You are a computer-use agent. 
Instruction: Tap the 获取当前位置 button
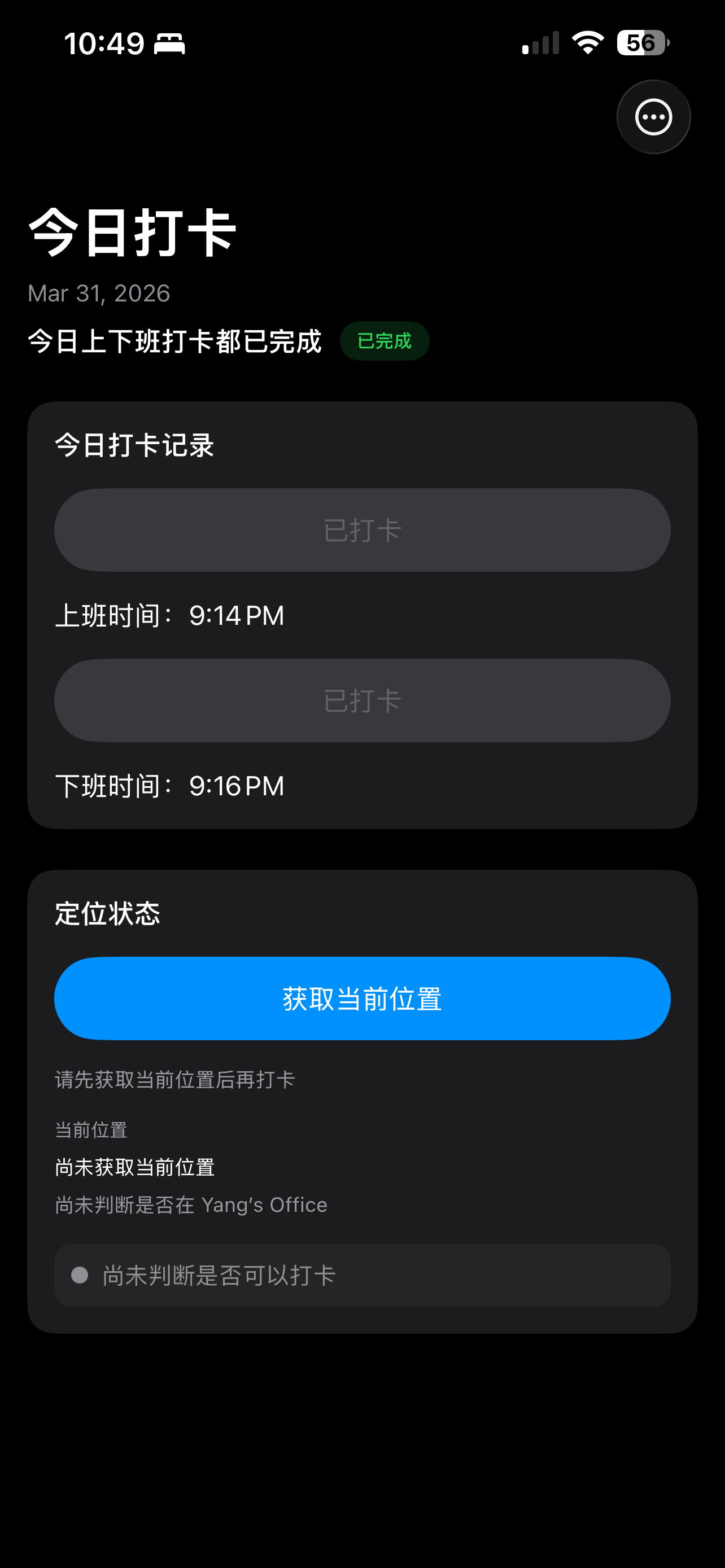click(362, 998)
